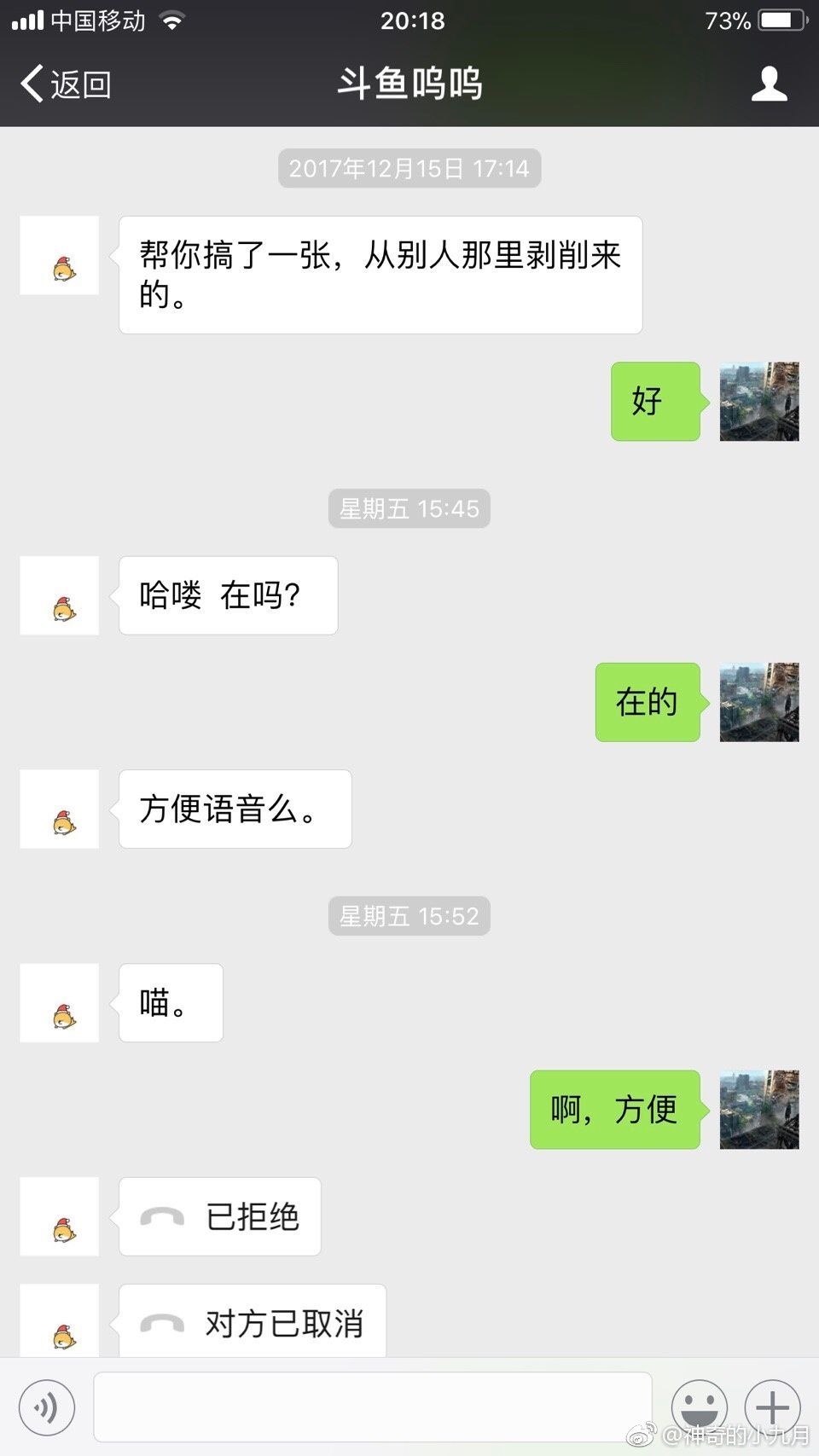Screen dimensions: 819x1456
Task: Open the contact profile icon
Action: pyautogui.click(x=769, y=84)
